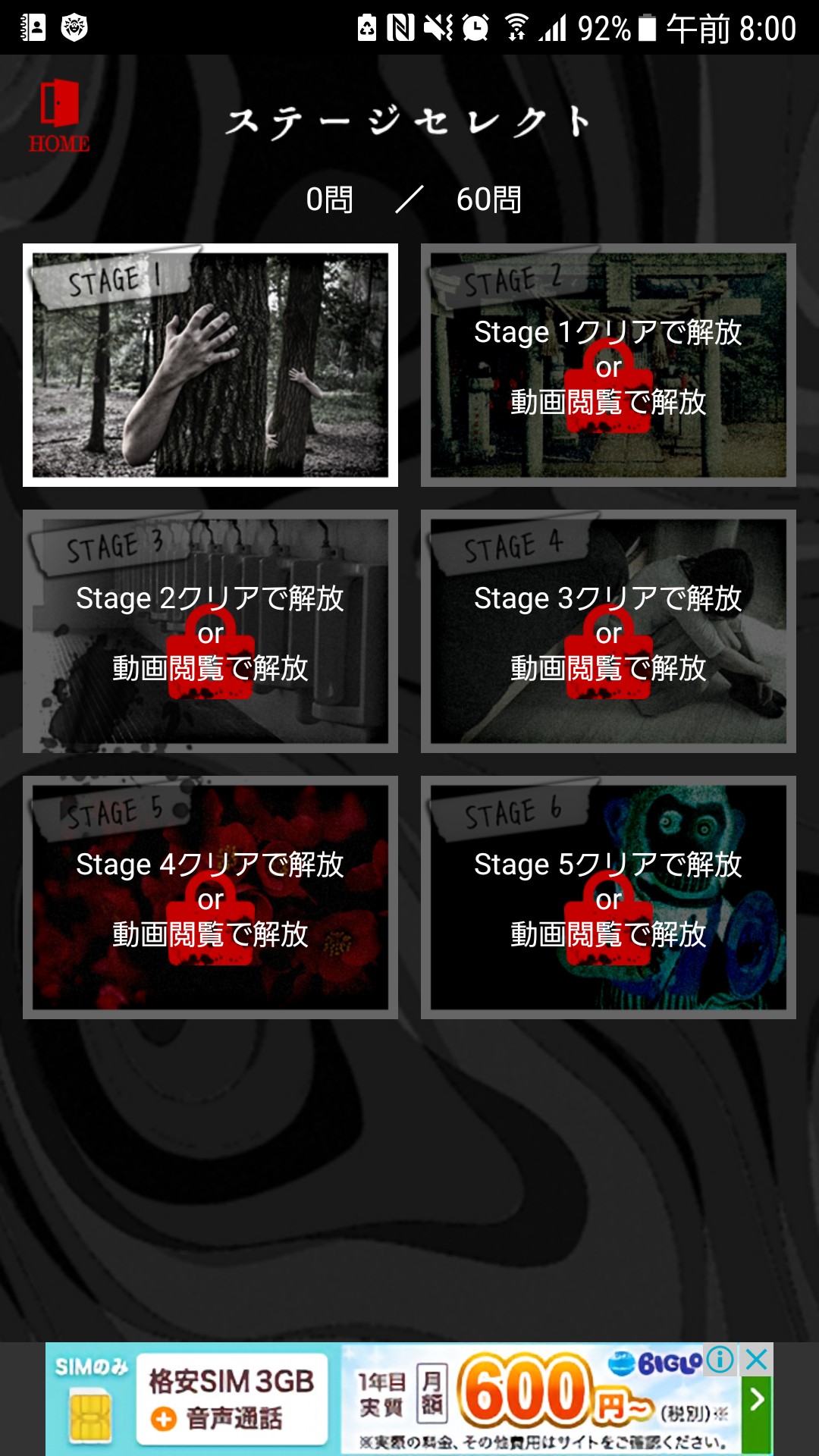Select the locked Stage 3 tile
Viewport: 819px width, 1456px height.
point(210,631)
